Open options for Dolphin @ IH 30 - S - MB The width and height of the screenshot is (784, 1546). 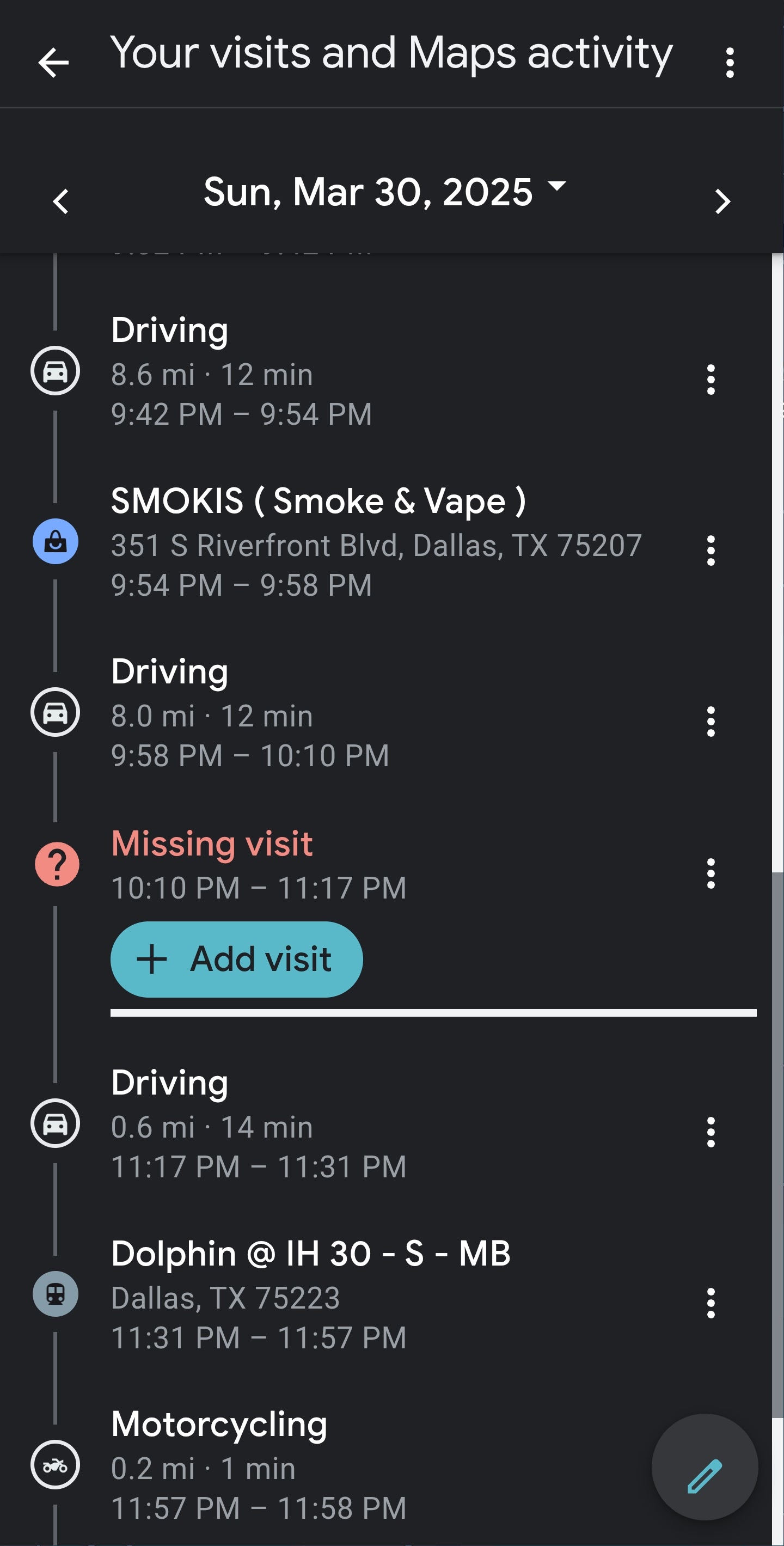(x=711, y=1303)
